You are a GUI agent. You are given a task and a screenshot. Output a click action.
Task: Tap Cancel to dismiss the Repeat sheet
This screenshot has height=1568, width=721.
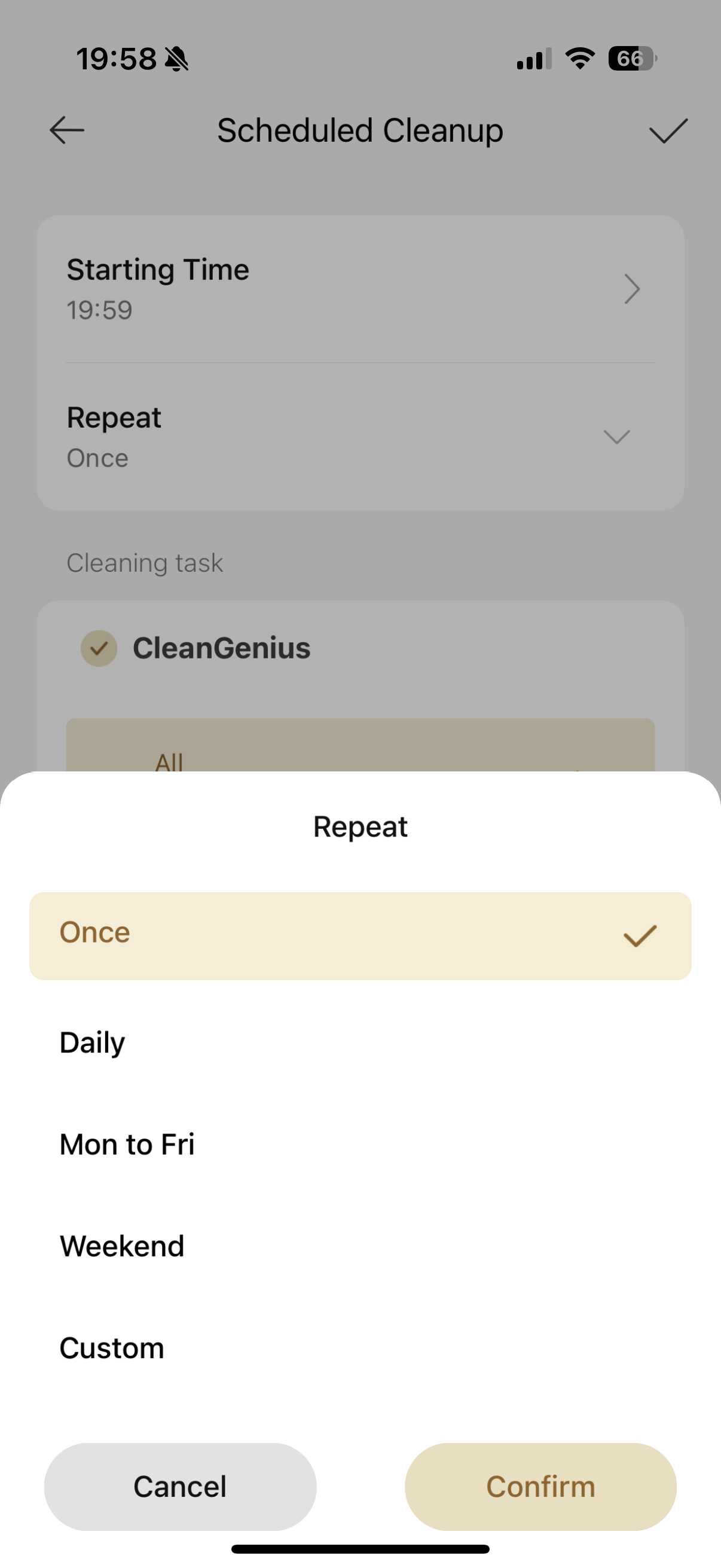click(180, 1487)
